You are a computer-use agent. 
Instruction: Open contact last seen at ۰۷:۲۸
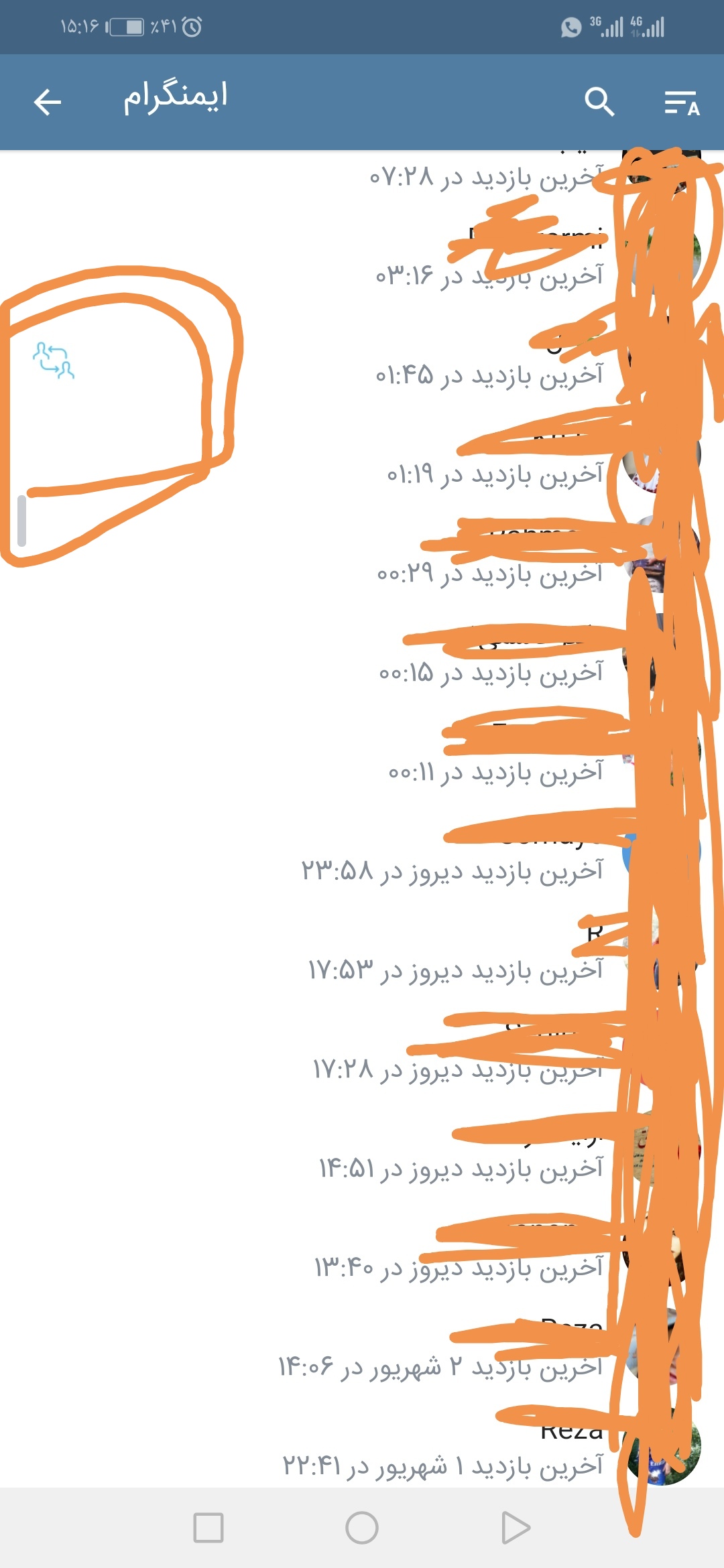[x=487, y=178]
